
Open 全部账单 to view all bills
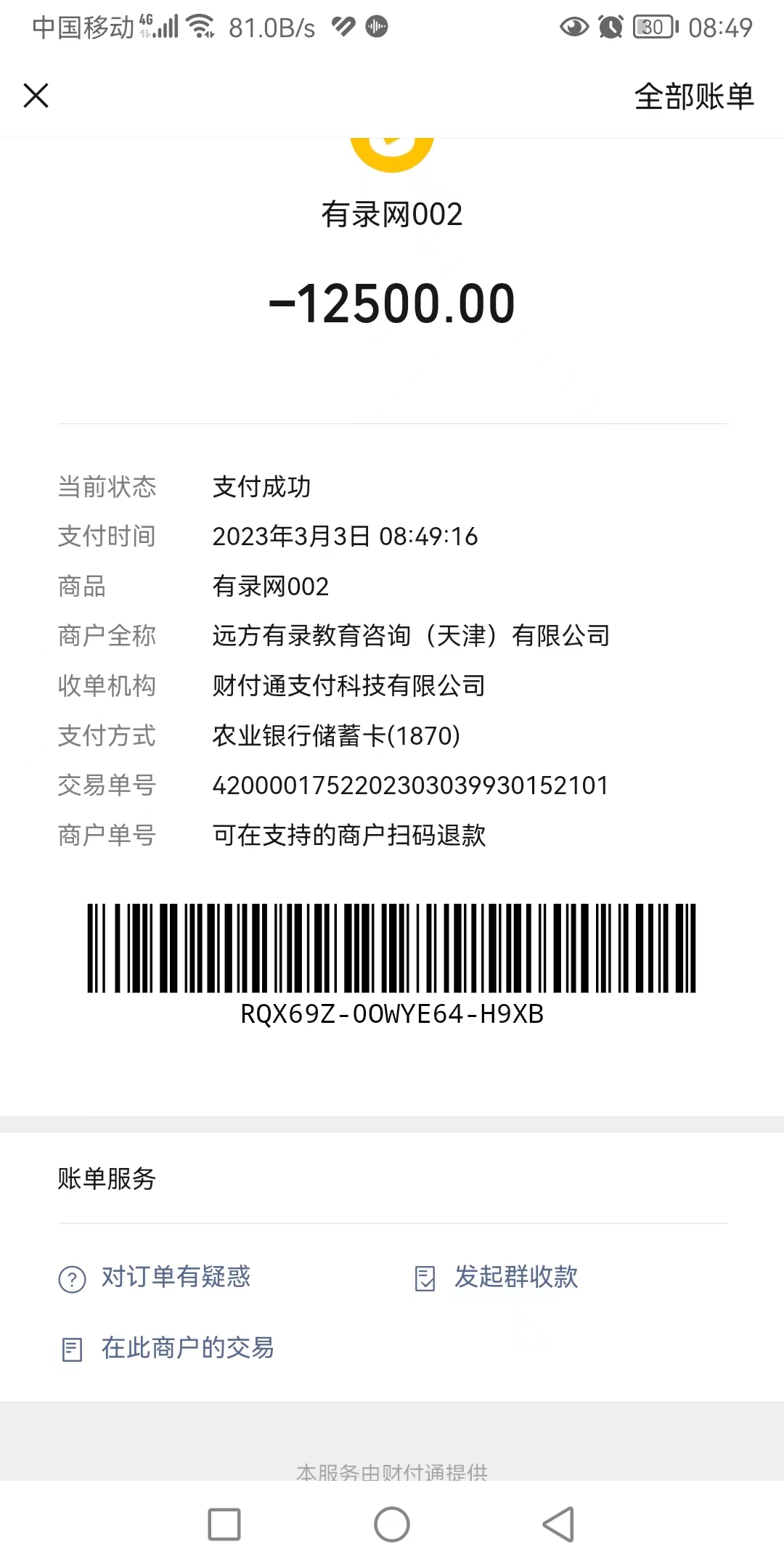pyautogui.click(x=693, y=97)
